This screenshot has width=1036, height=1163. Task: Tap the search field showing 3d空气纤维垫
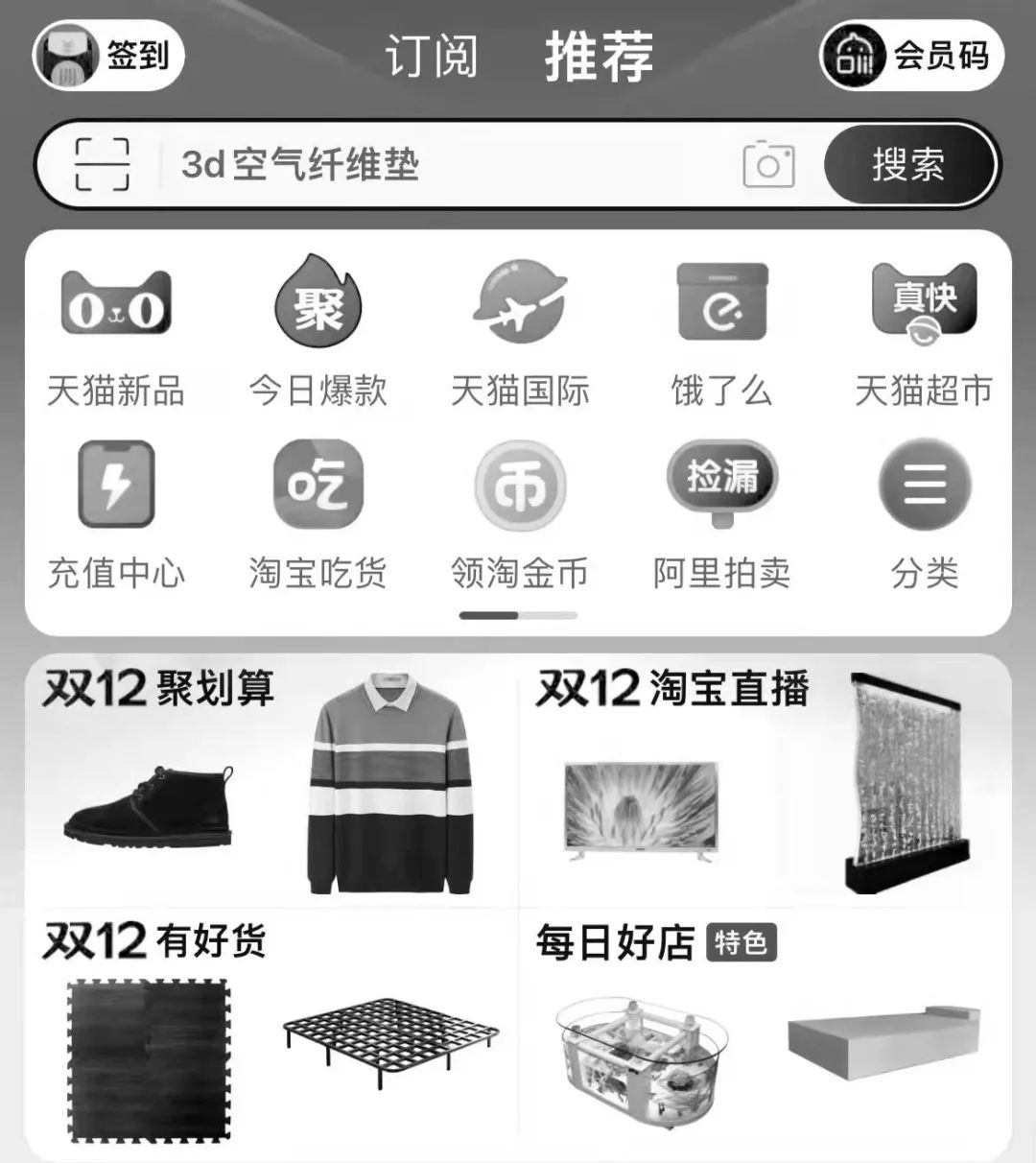click(x=432, y=165)
